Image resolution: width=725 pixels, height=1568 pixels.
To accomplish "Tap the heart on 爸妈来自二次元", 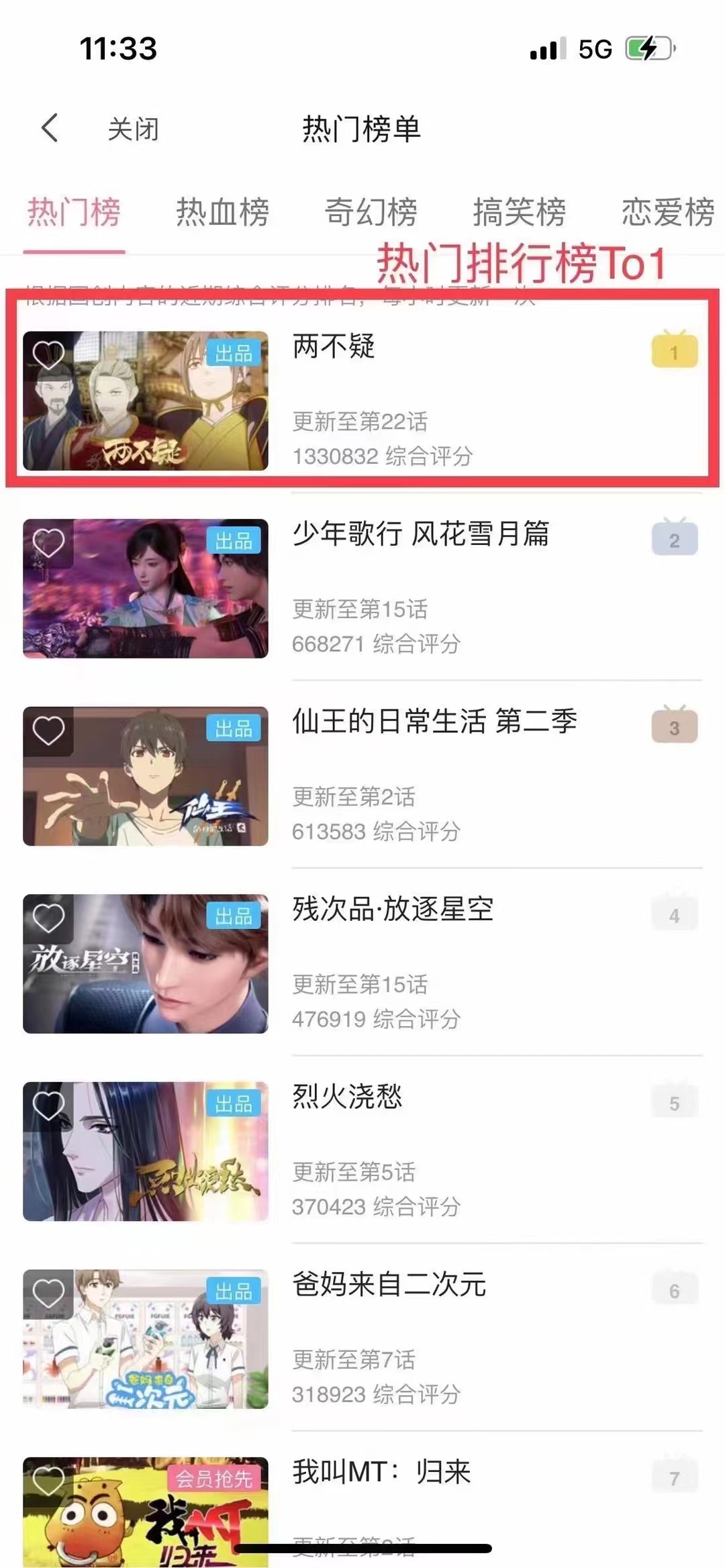I will (48, 1293).
